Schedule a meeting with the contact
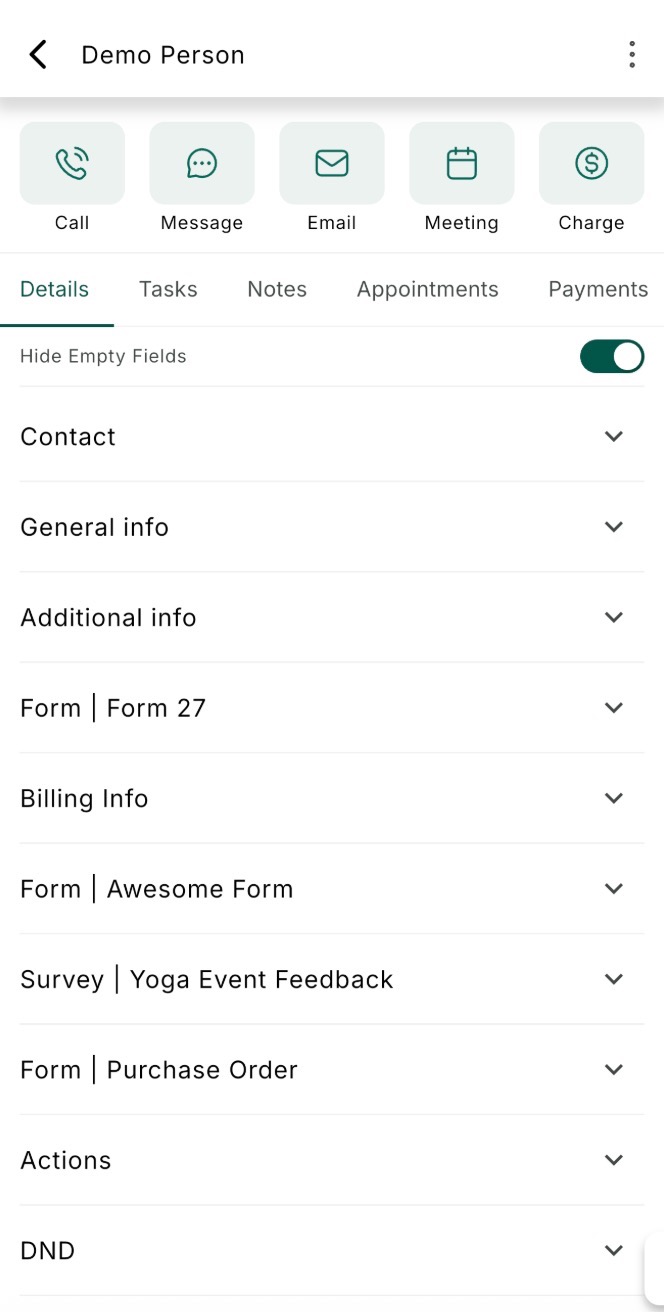The width and height of the screenshot is (664, 1312). pos(461,163)
